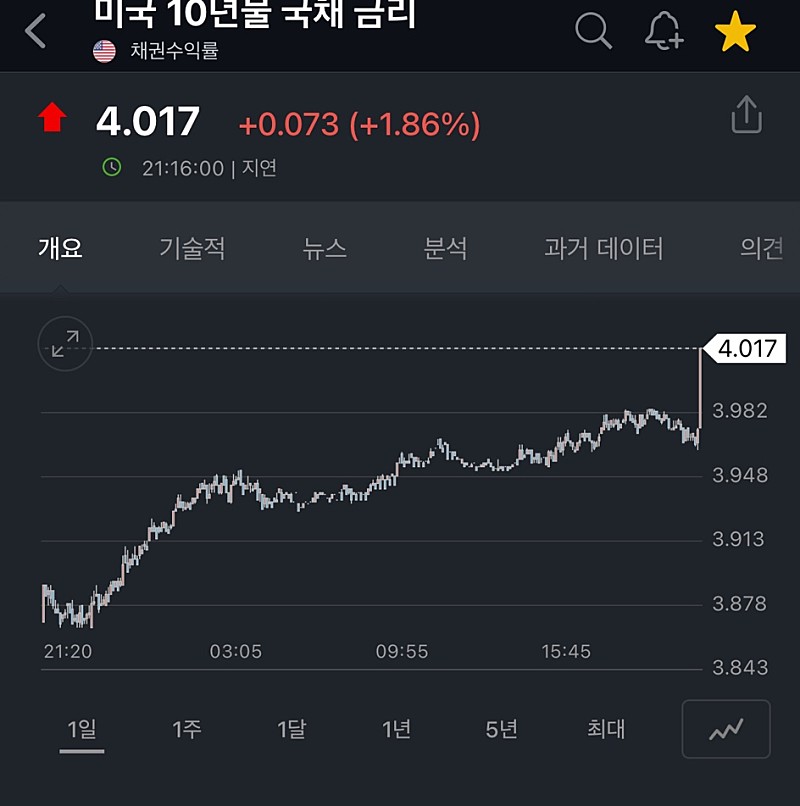Viewport: 800px width, 806px height.
Task: Switch to the 기술적 tab
Action: click(192, 249)
